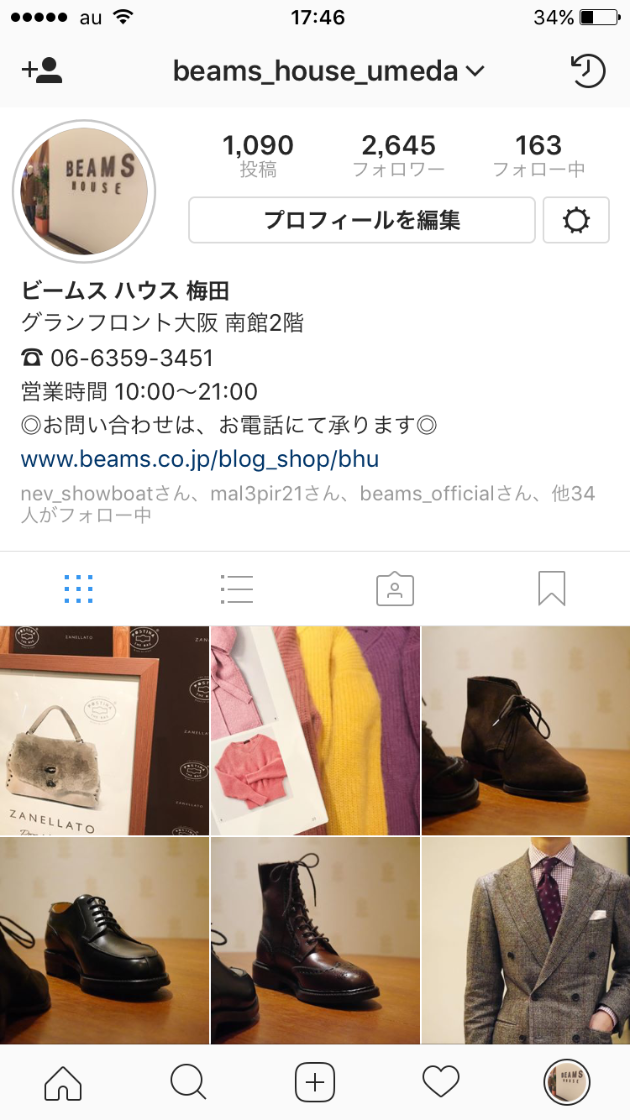Go to the home feed tab
This screenshot has width=630, height=1120.
[64, 1082]
